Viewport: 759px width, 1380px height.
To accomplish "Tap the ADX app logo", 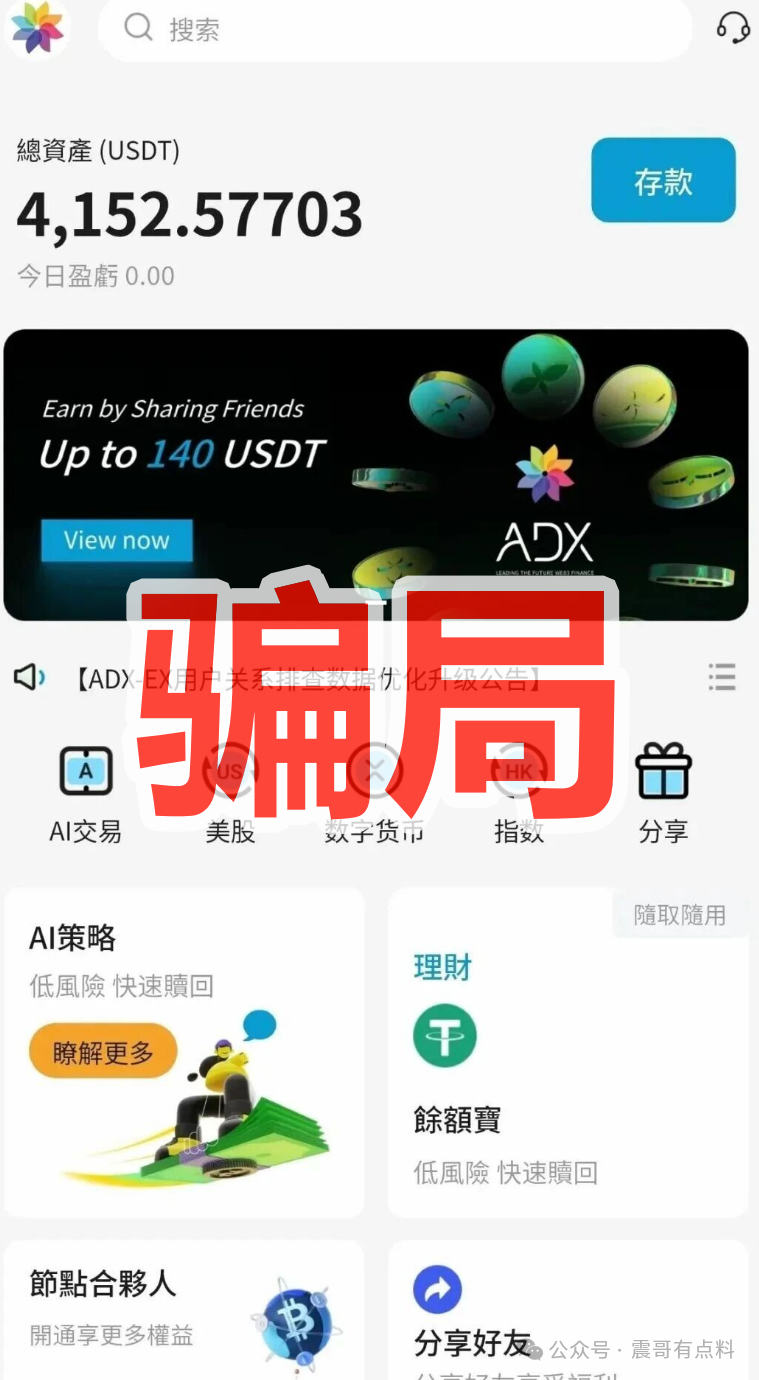I will coord(37,29).
